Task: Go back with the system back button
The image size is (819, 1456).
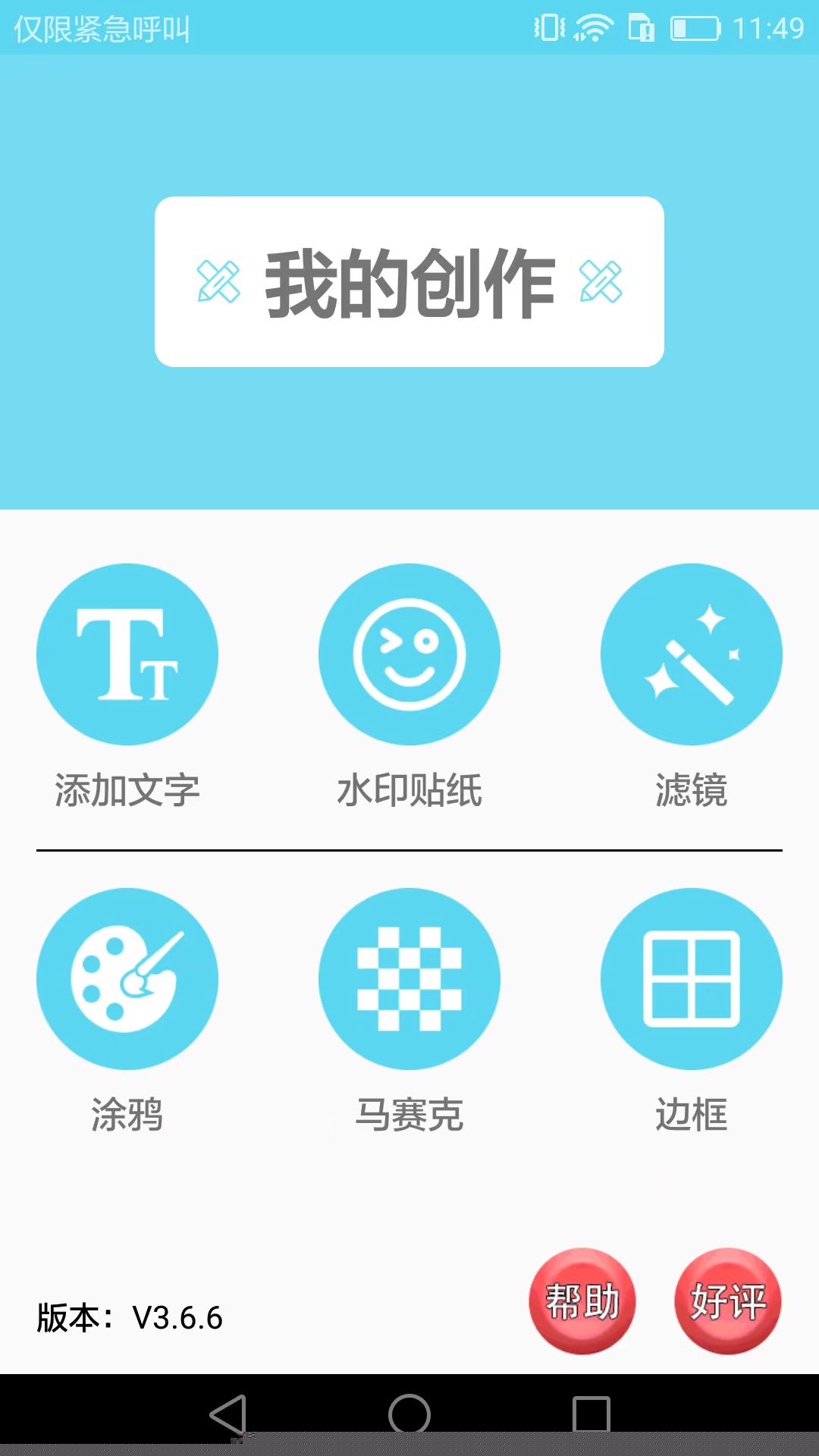Action: (x=229, y=1414)
